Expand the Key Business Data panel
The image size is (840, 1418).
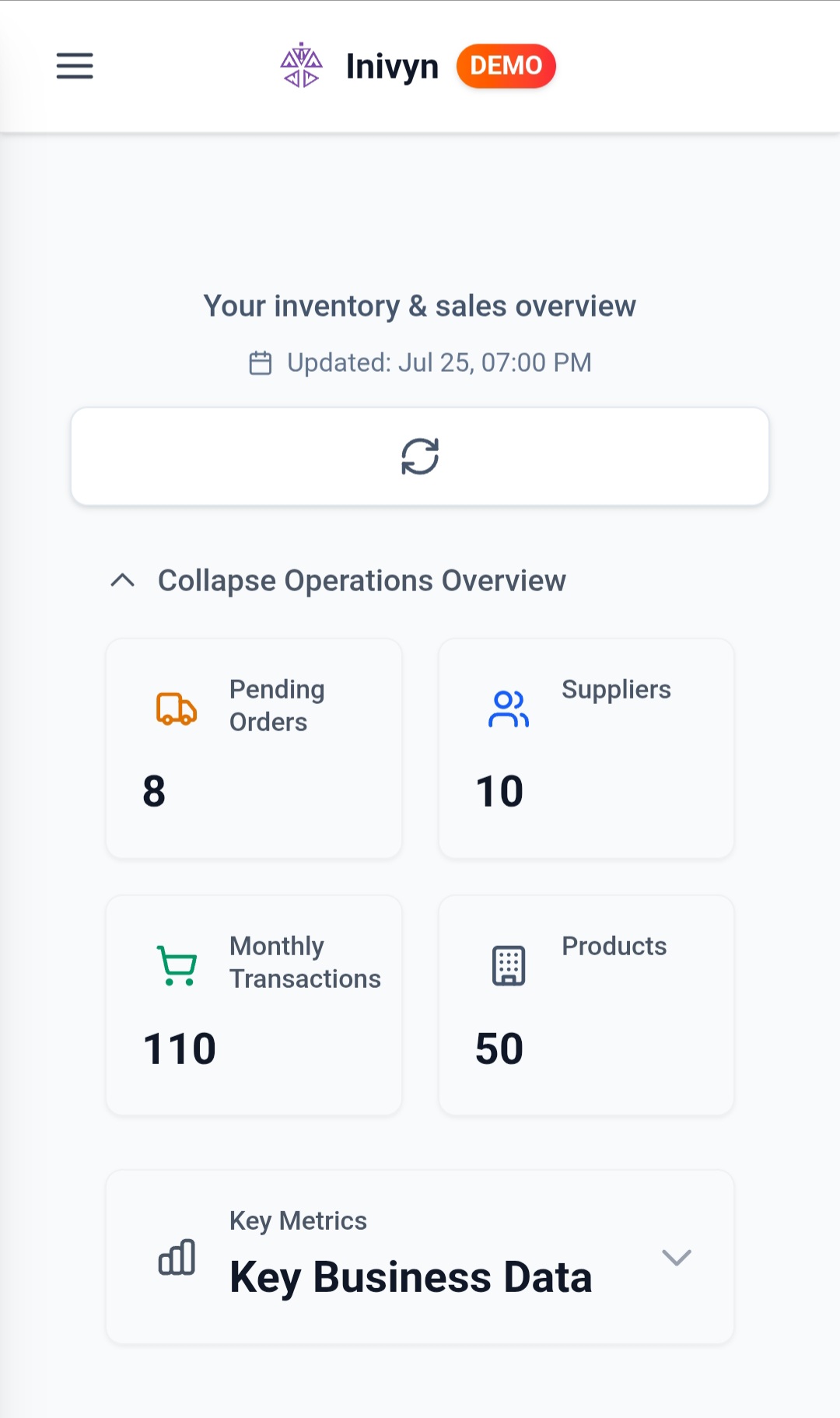click(676, 1255)
